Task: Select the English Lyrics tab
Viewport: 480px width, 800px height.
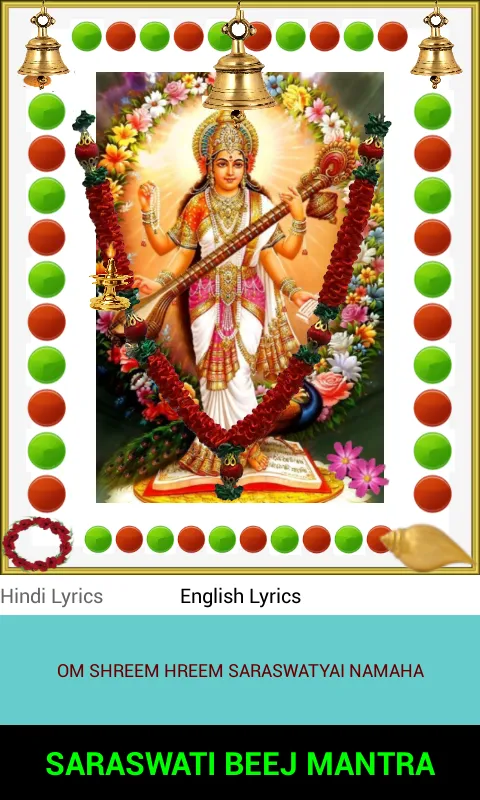Action: tap(240, 596)
